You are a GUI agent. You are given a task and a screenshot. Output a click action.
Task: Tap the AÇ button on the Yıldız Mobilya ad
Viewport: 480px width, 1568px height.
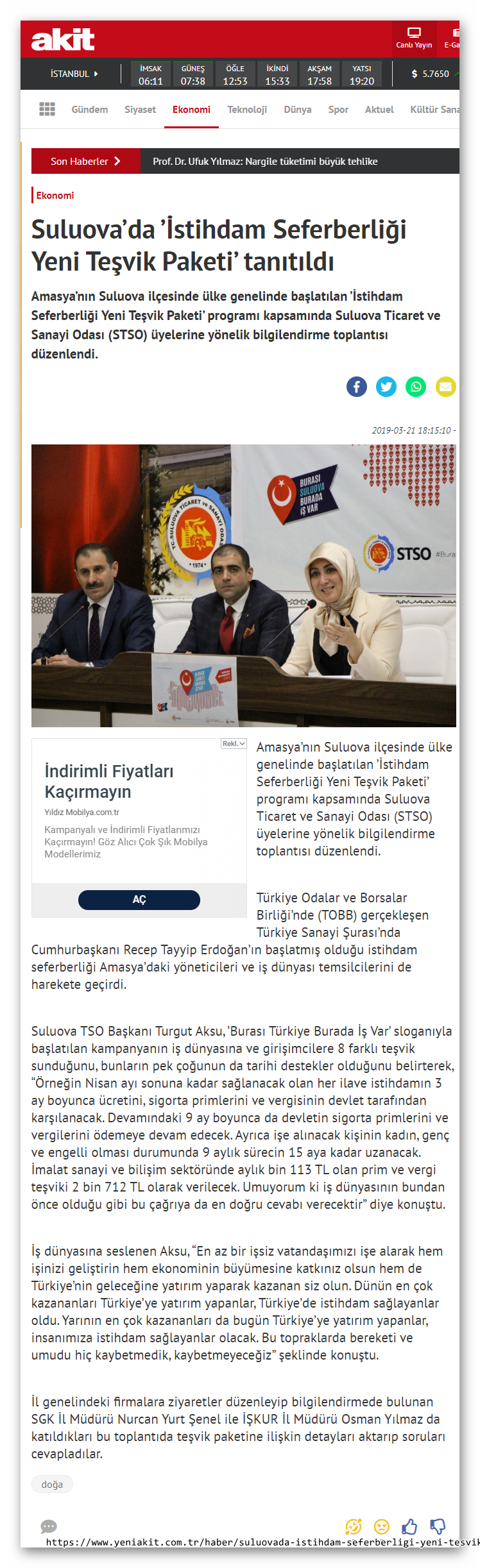click(139, 900)
